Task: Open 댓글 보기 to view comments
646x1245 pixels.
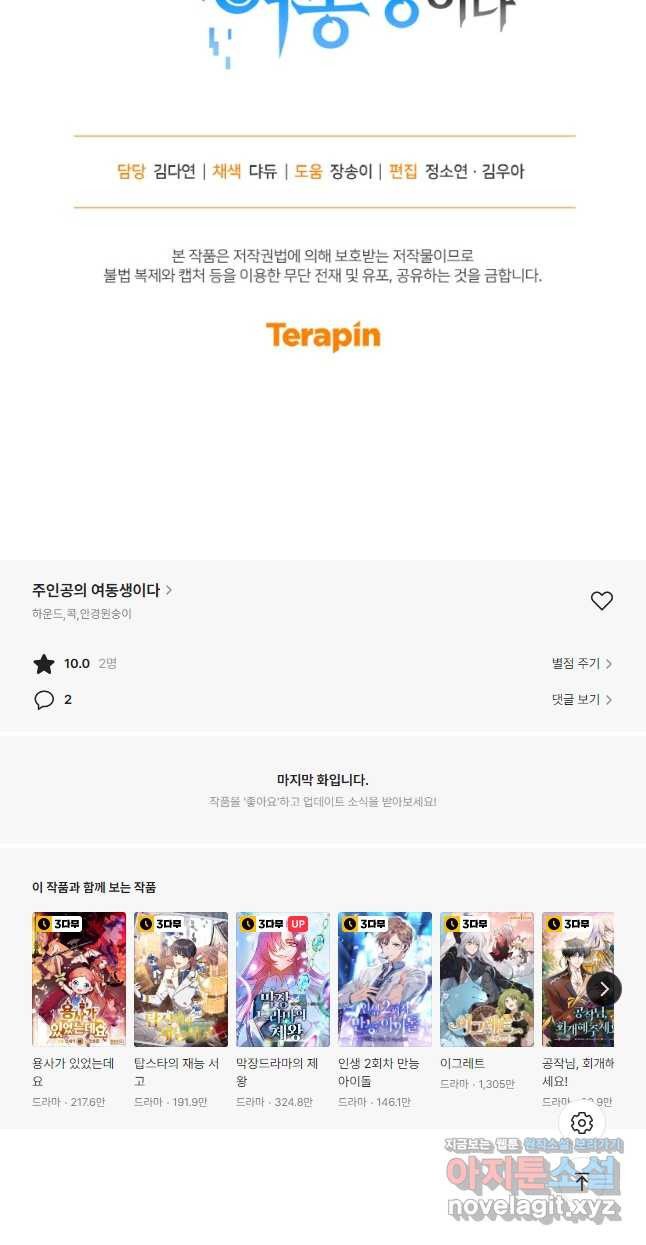Action: pyautogui.click(x=582, y=699)
